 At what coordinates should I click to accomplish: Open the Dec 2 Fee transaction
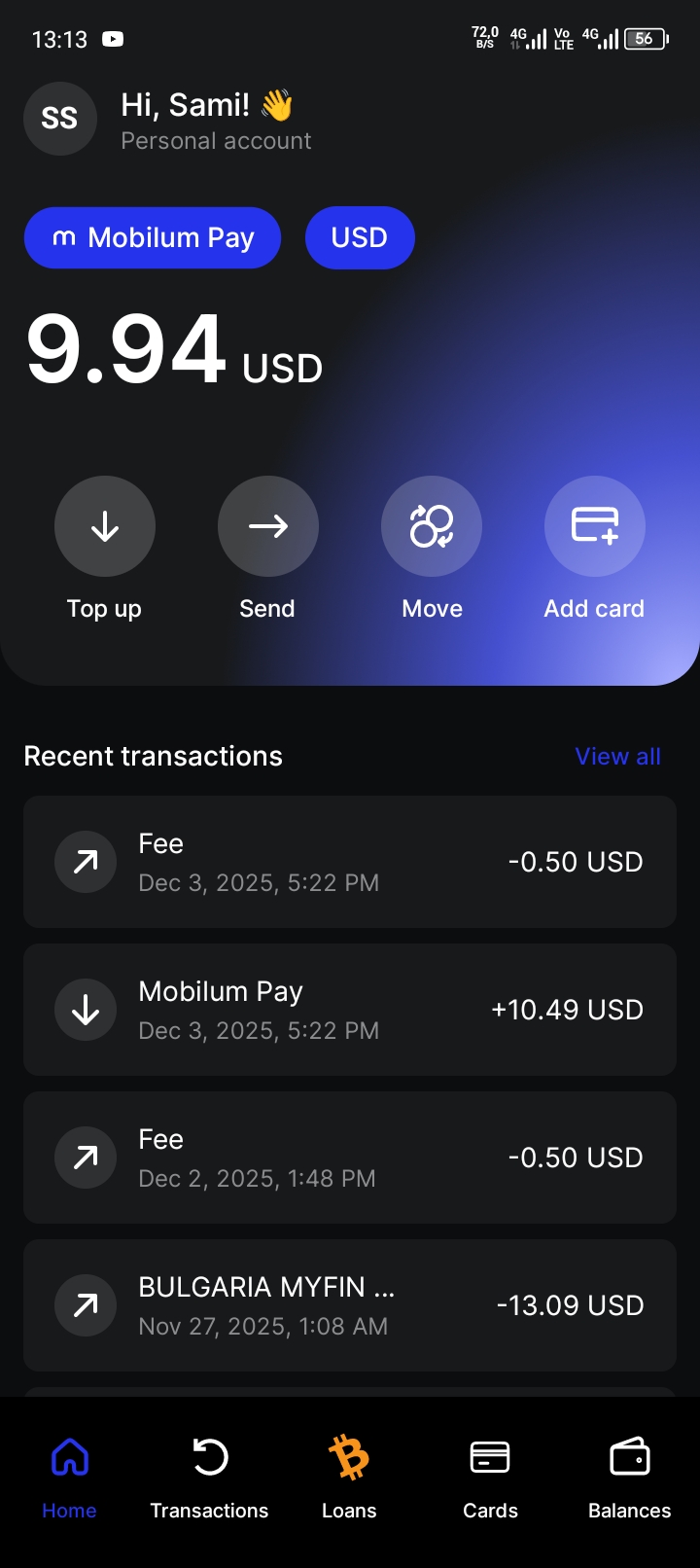(350, 1158)
